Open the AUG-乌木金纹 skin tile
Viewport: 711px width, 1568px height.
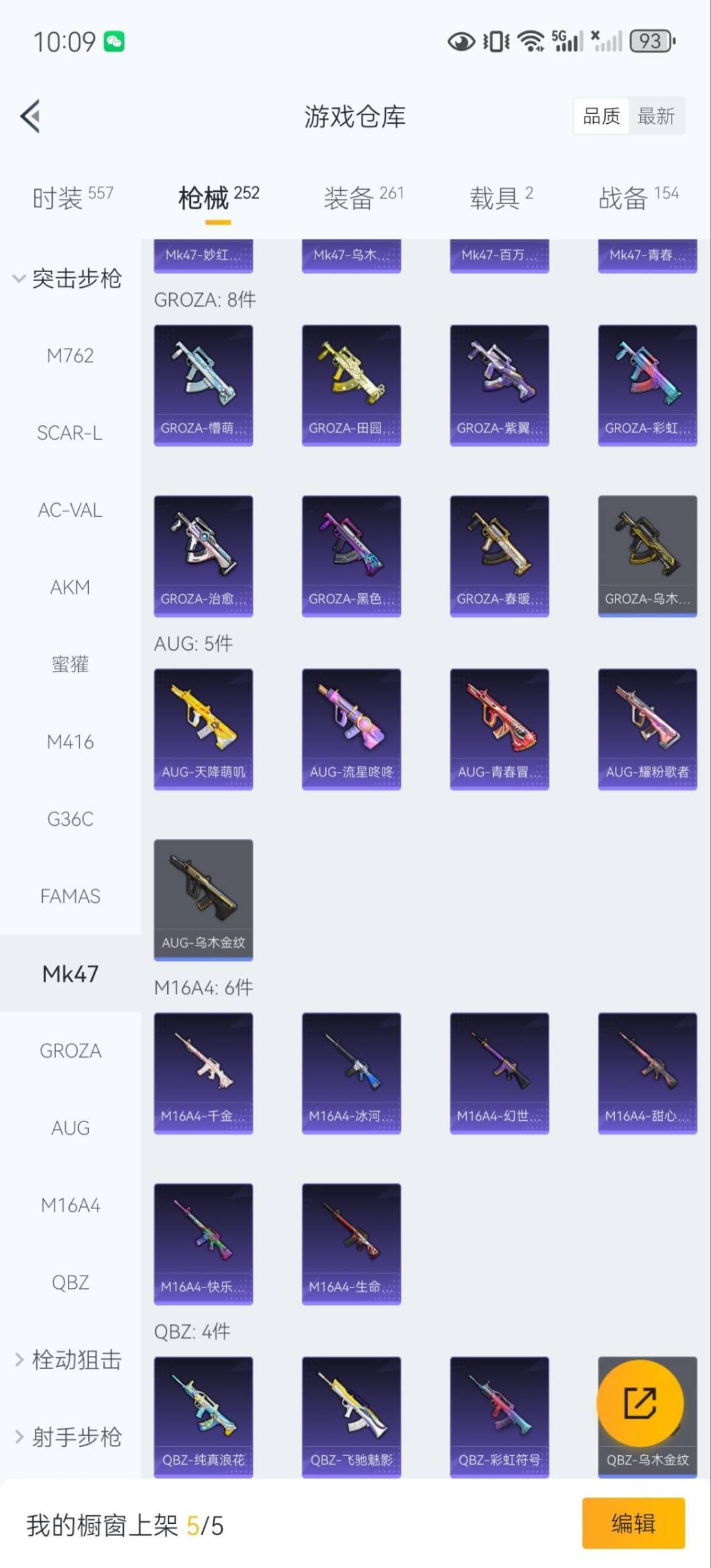(x=203, y=899)
